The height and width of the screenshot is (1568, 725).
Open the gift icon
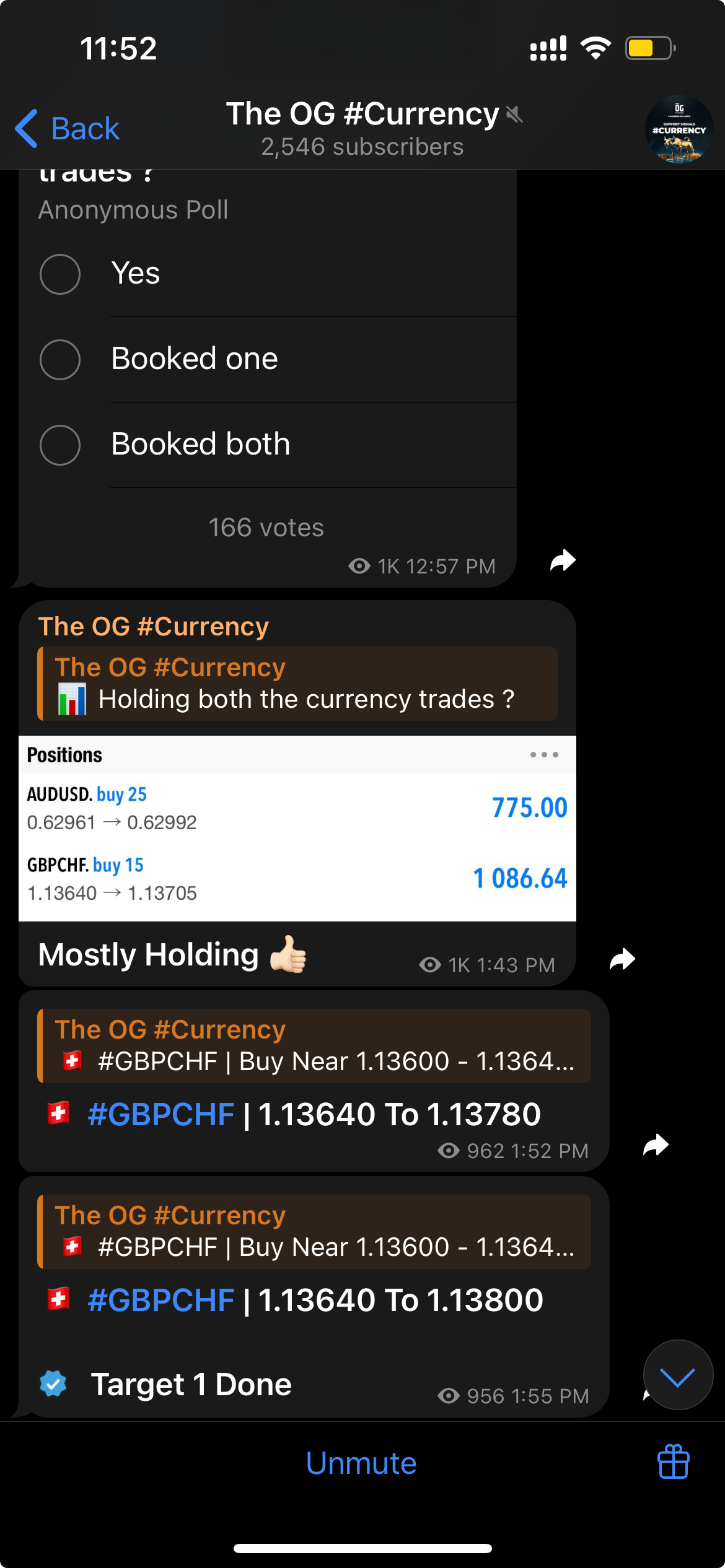tap(673, 1462)
